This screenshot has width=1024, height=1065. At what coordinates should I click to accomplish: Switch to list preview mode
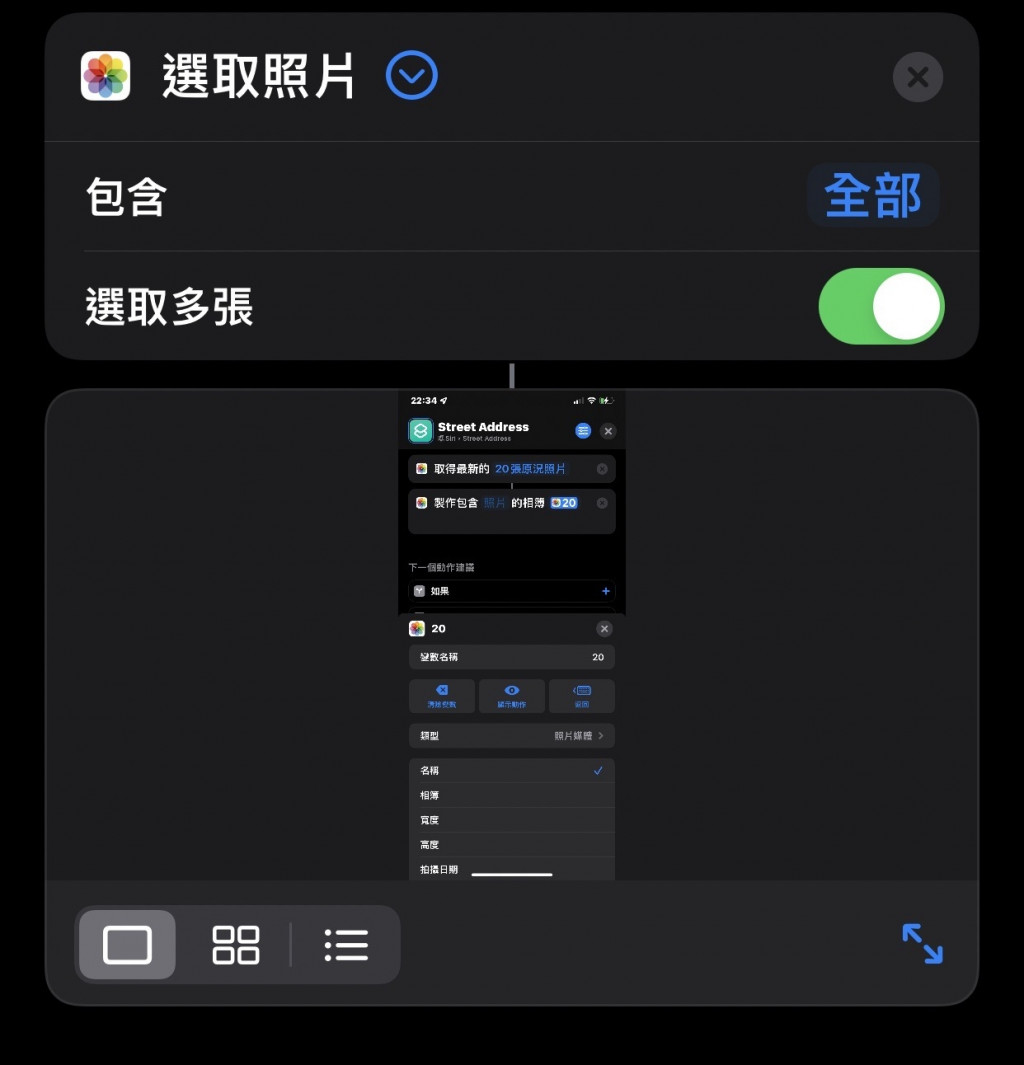(346, 944)
